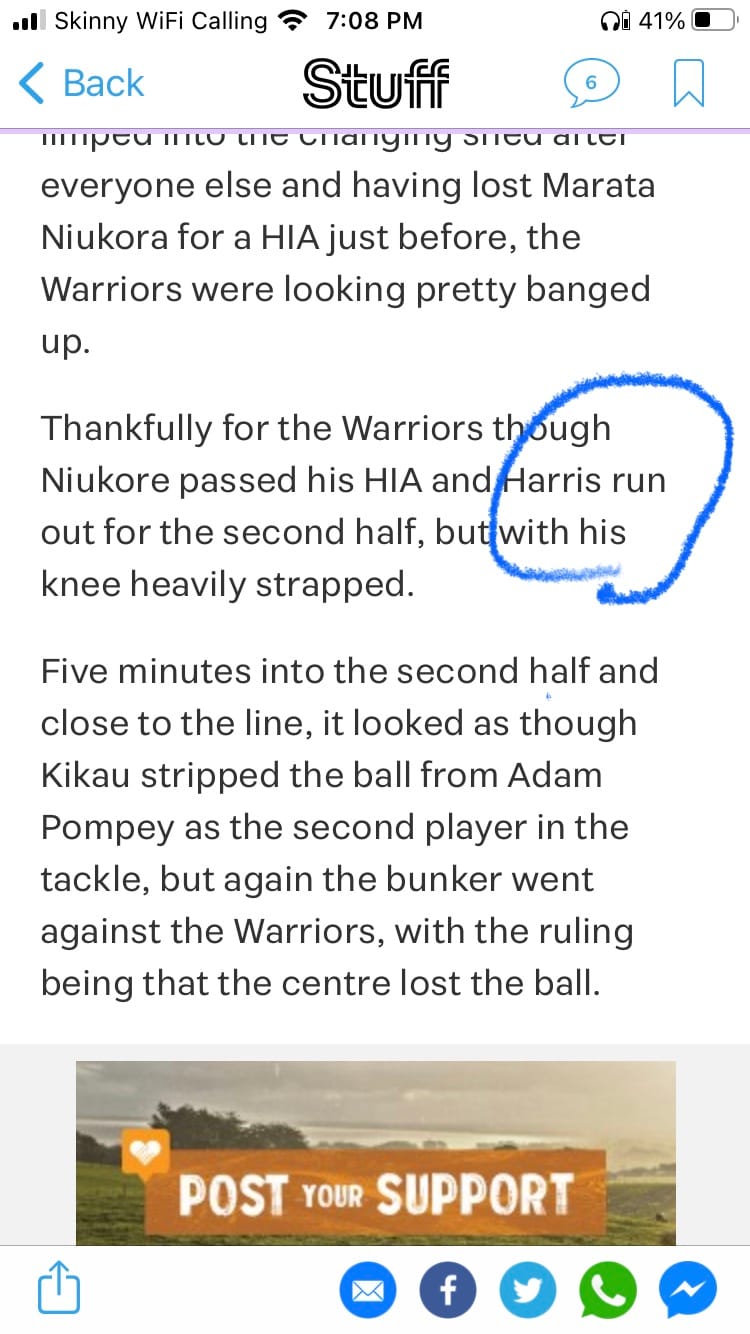The width and height of the screenshot is (750, 1334).
Task: Open the system share sheet
Action: [58, 1289]
